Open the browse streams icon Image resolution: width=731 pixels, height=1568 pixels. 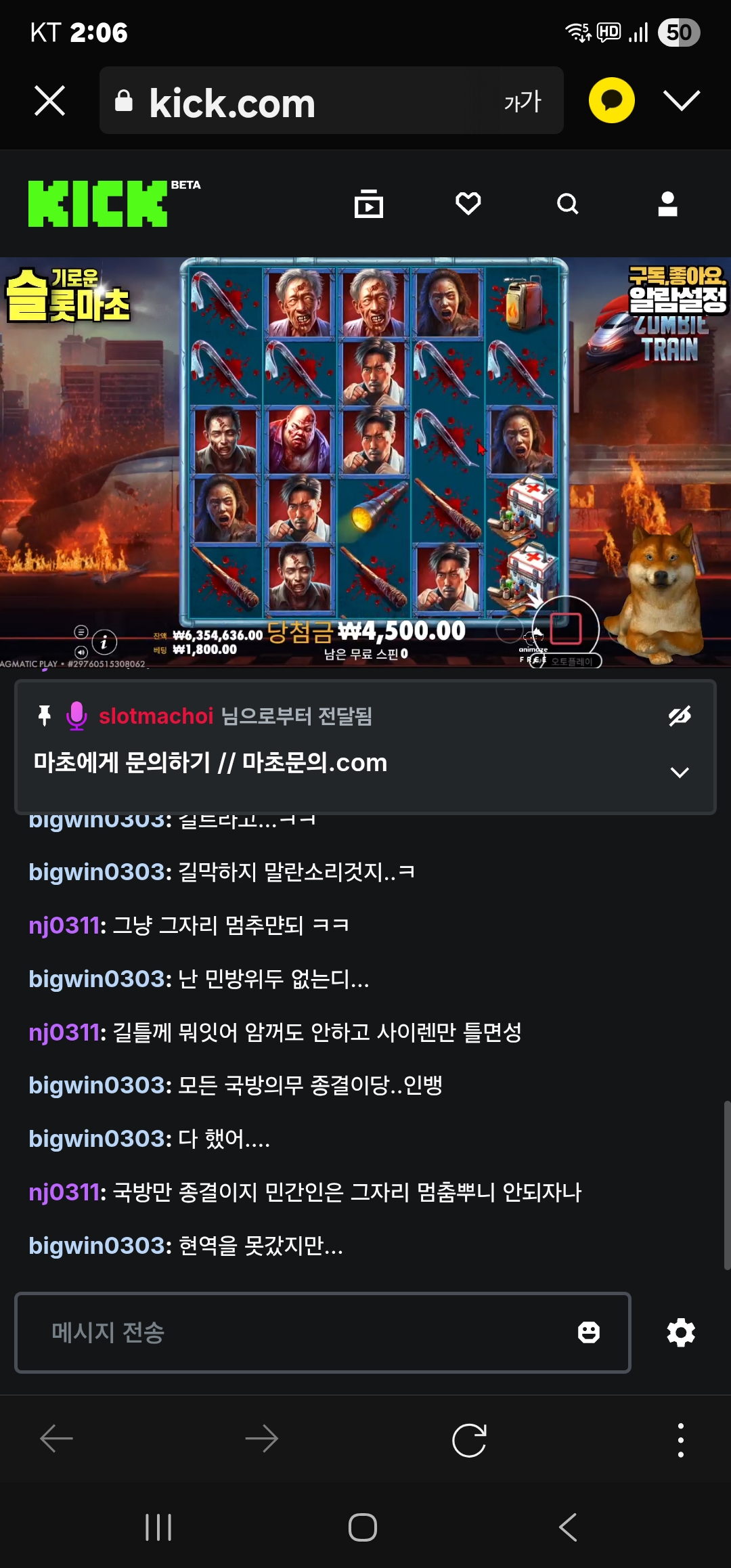click(369, 203)
